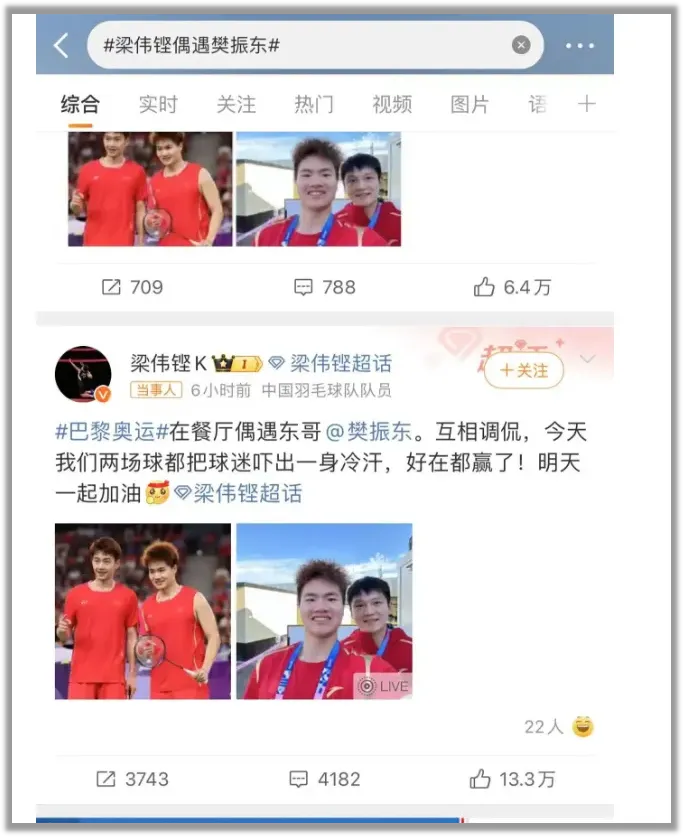Clear the search query text
684x837 pixels.
click(521, 45)
